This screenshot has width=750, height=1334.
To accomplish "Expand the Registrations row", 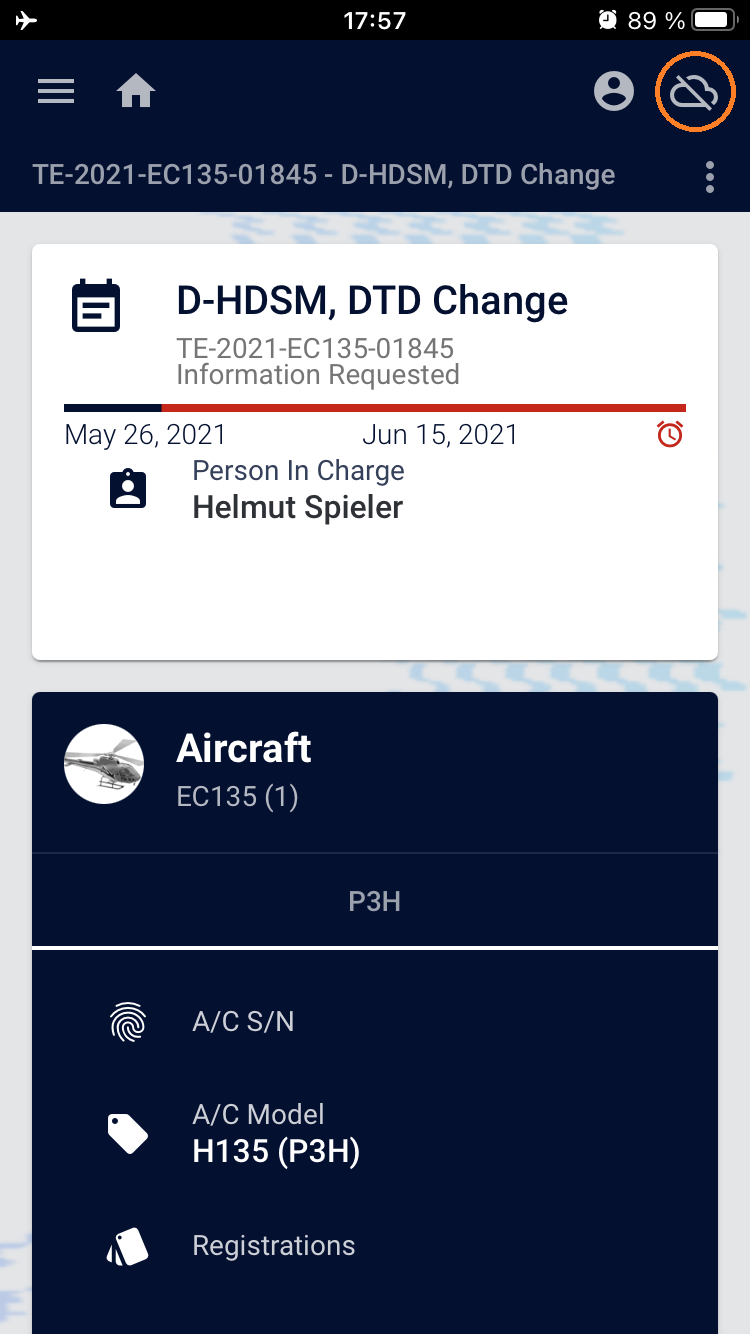I will 273,1246.
